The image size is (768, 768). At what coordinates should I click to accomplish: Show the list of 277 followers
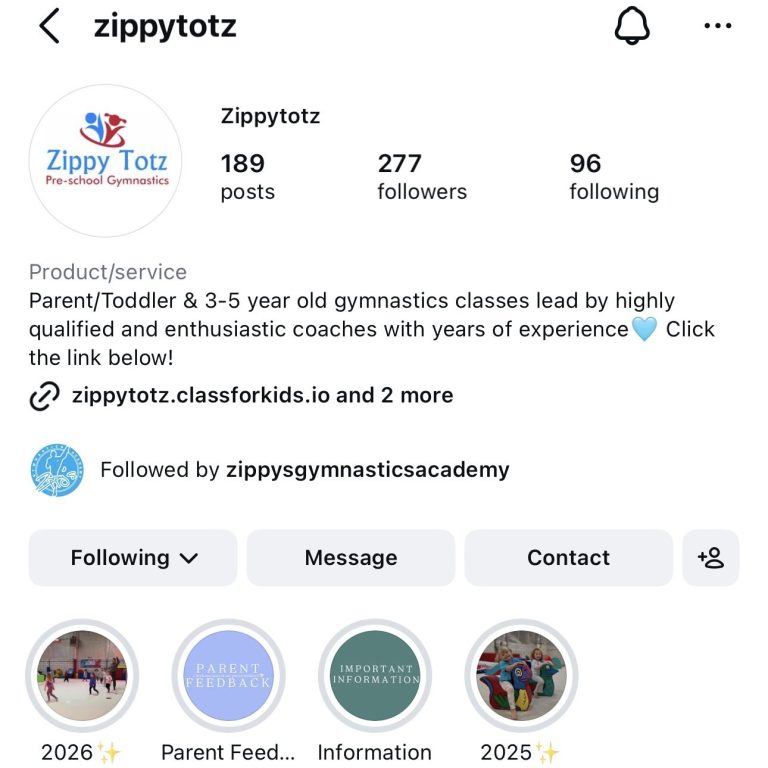pyautogui.click(x=421, y=176)
